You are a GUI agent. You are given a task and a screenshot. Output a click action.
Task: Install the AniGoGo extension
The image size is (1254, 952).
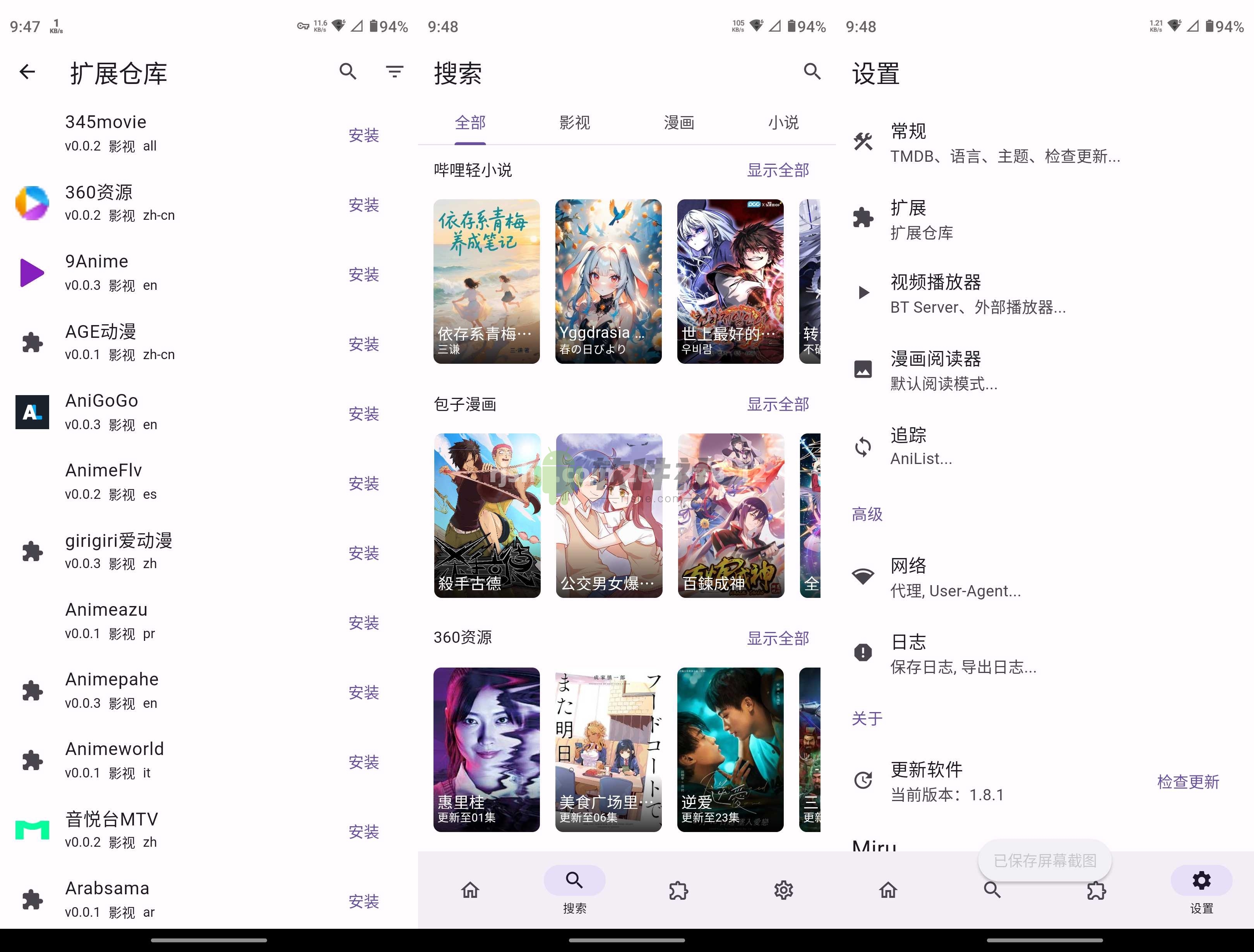pos(363,414)
